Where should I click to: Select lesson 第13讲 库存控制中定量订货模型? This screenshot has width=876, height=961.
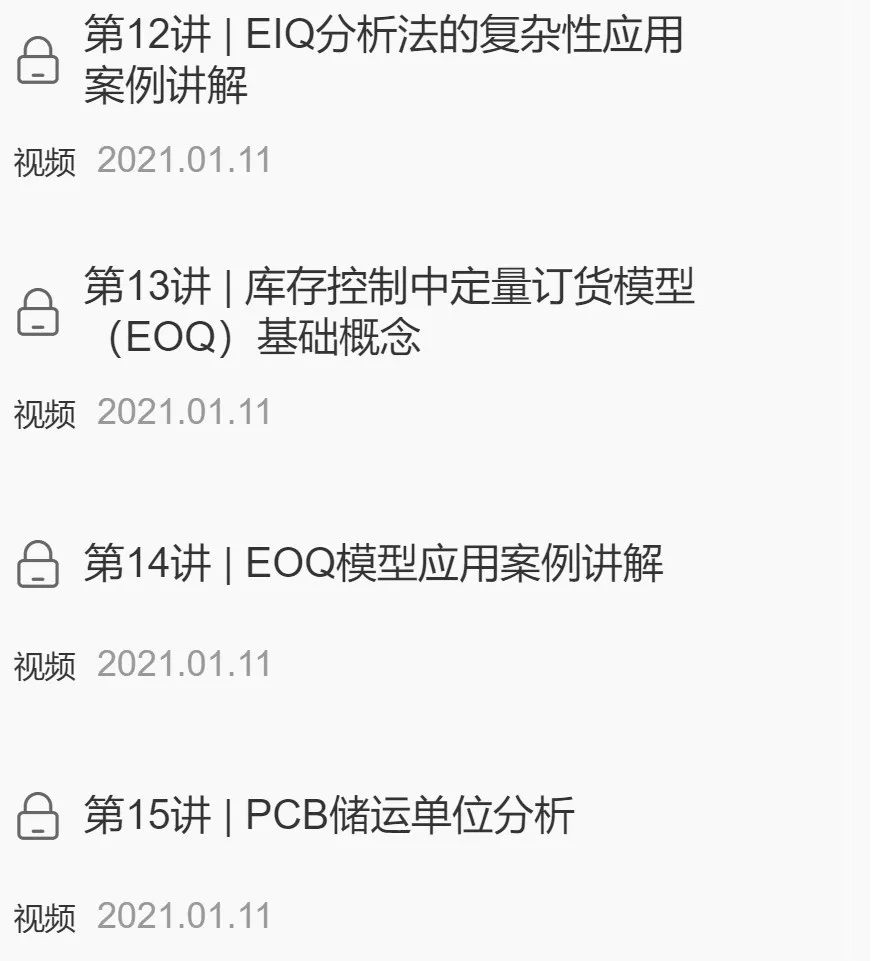pyautogui.click(x=389, y=313)
